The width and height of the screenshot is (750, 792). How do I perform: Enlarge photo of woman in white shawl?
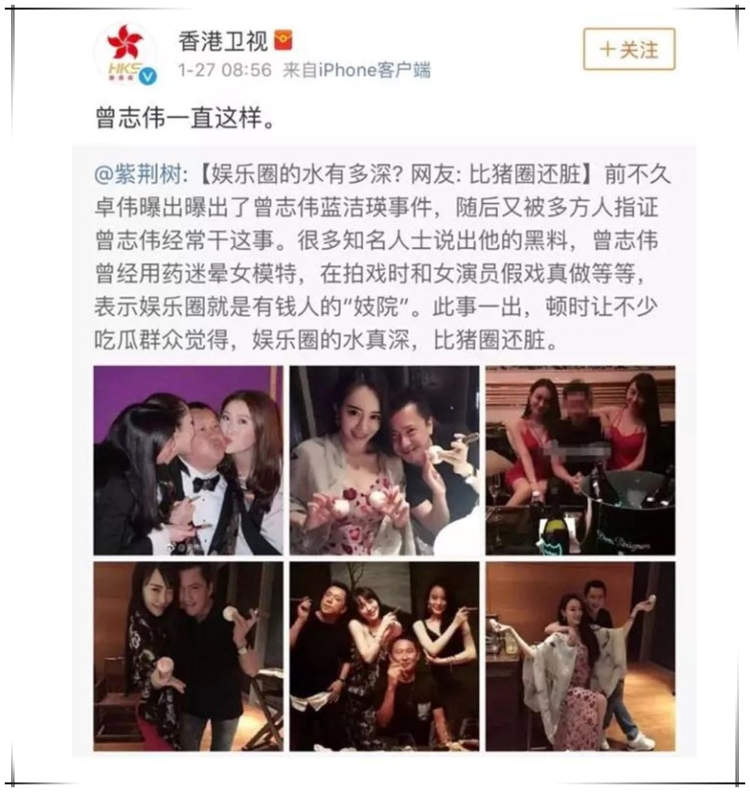pyautogui.click(x=580, y=656)
